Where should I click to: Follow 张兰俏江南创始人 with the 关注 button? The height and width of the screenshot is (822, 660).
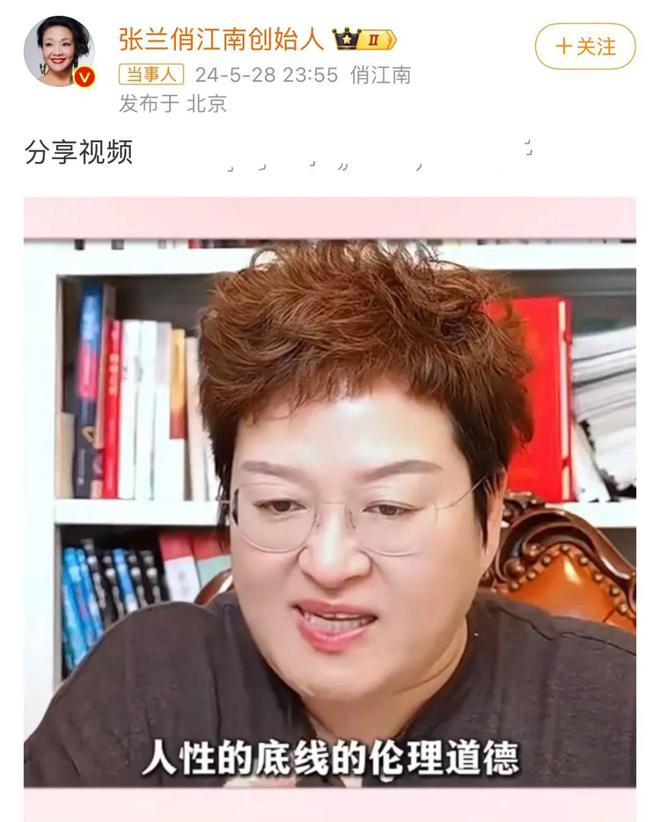[x=585, y=46]
